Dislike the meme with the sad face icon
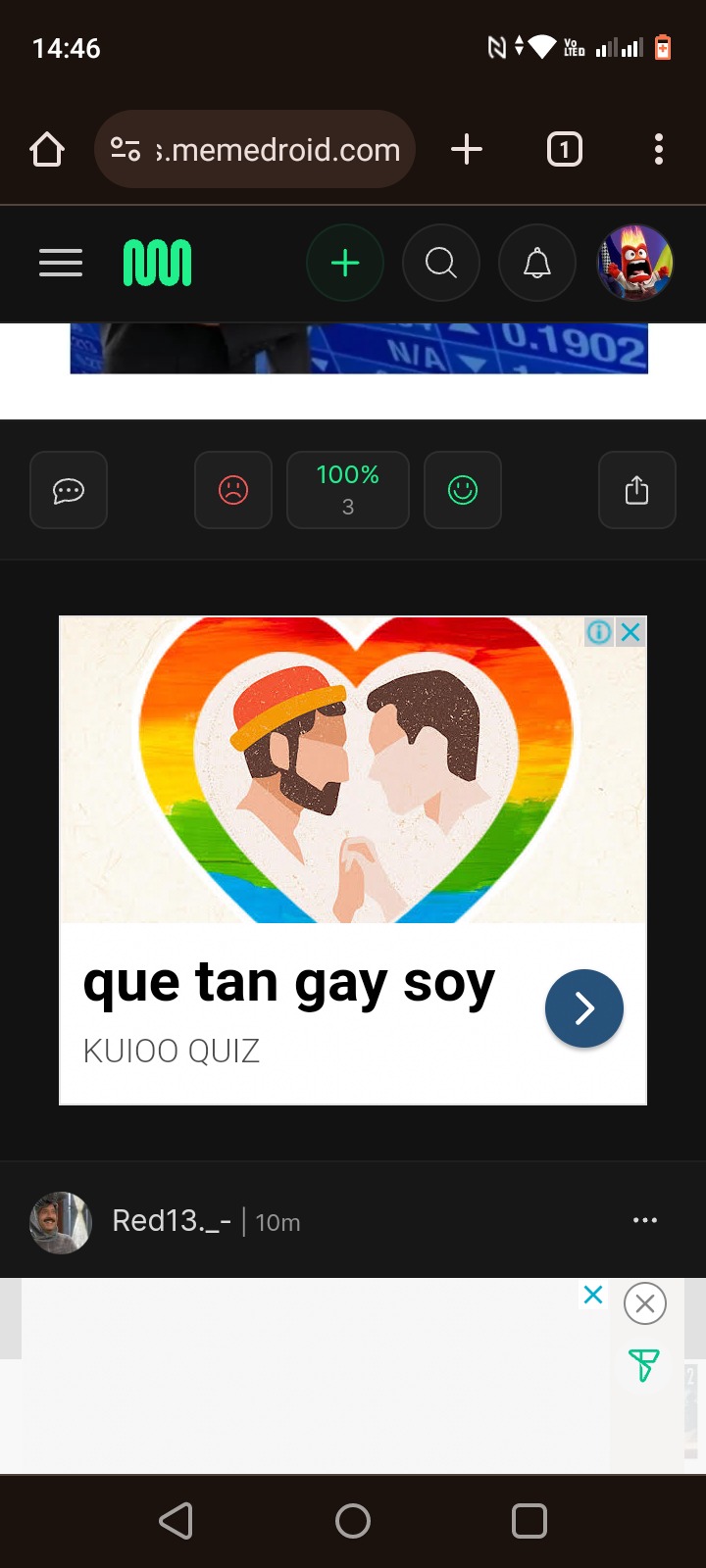The height and width of the screenshot is (1568, 706). [x=232, y=490]
